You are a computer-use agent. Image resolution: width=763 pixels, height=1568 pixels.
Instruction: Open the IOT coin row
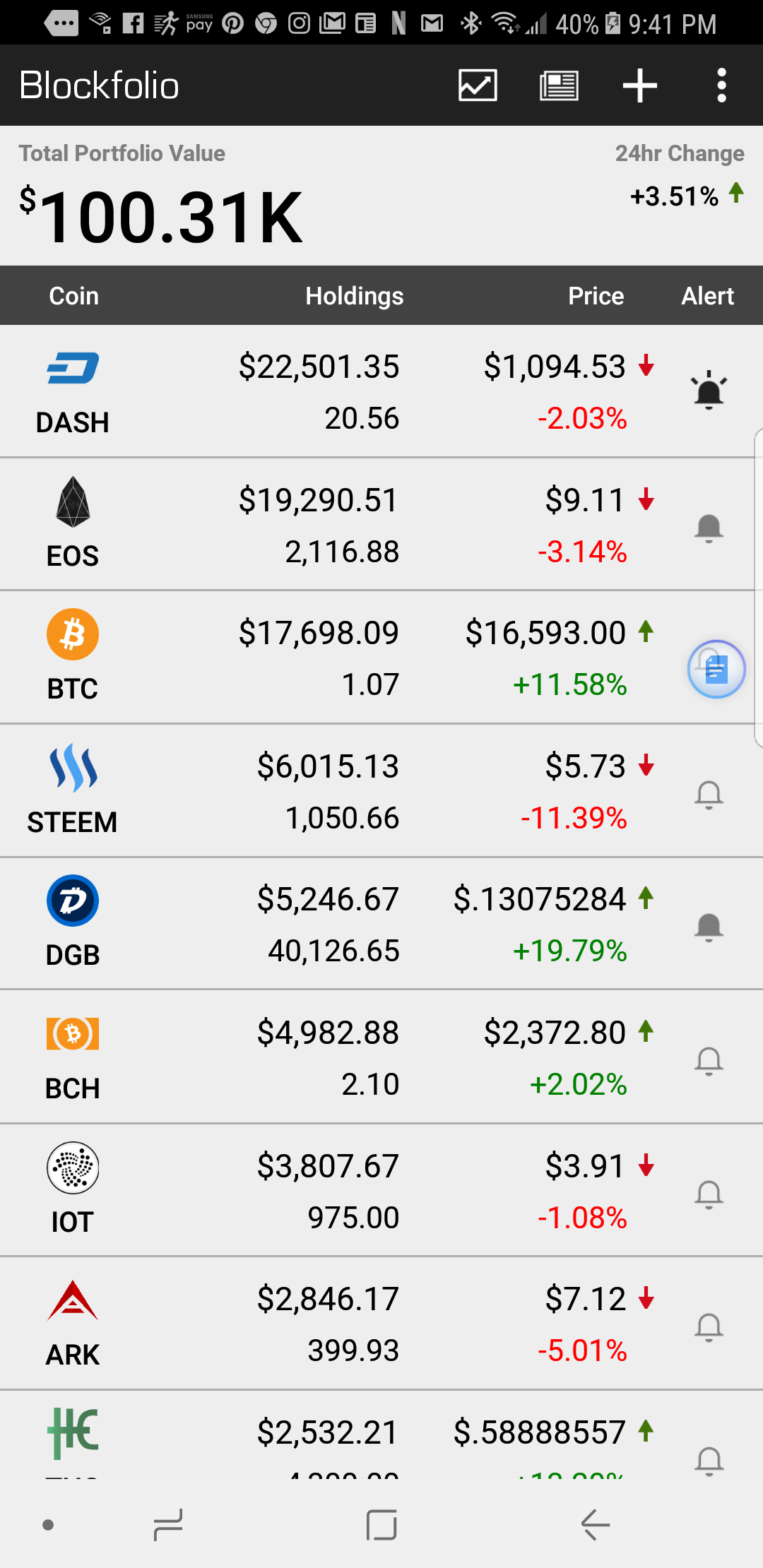[x=318, y=1191]
